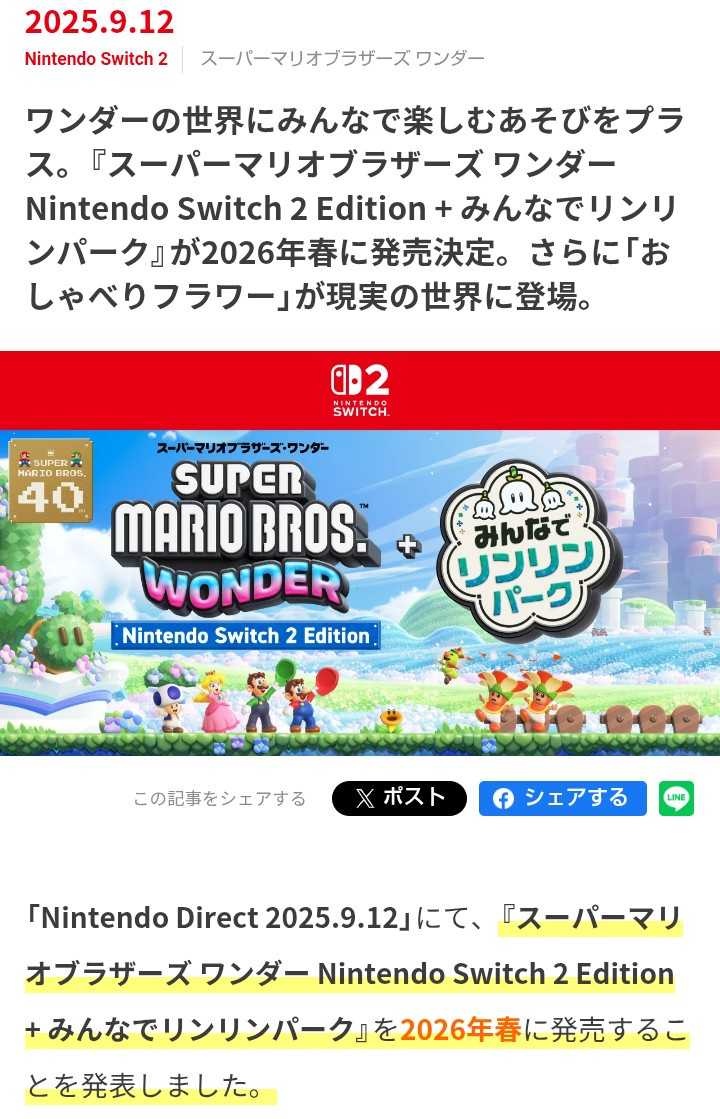720x1119 pixels.
Task: Open the スーパーマリオブラザーズ ワンダー tag
Action: [x=342, y=58]
